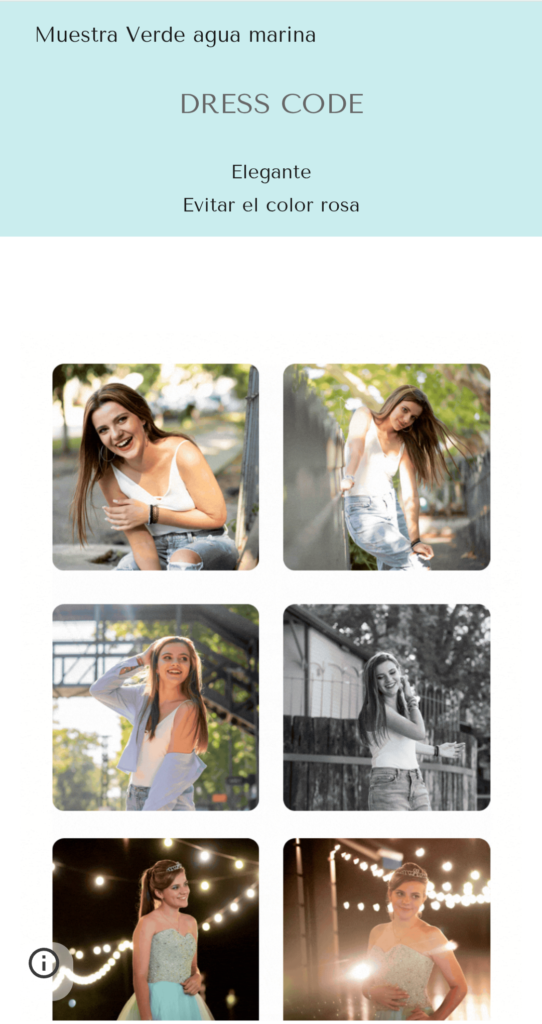Screen dimensions: 542x1024
Task: Open the gallery photo of the laughing seated girl
Action: pos(155,467)
